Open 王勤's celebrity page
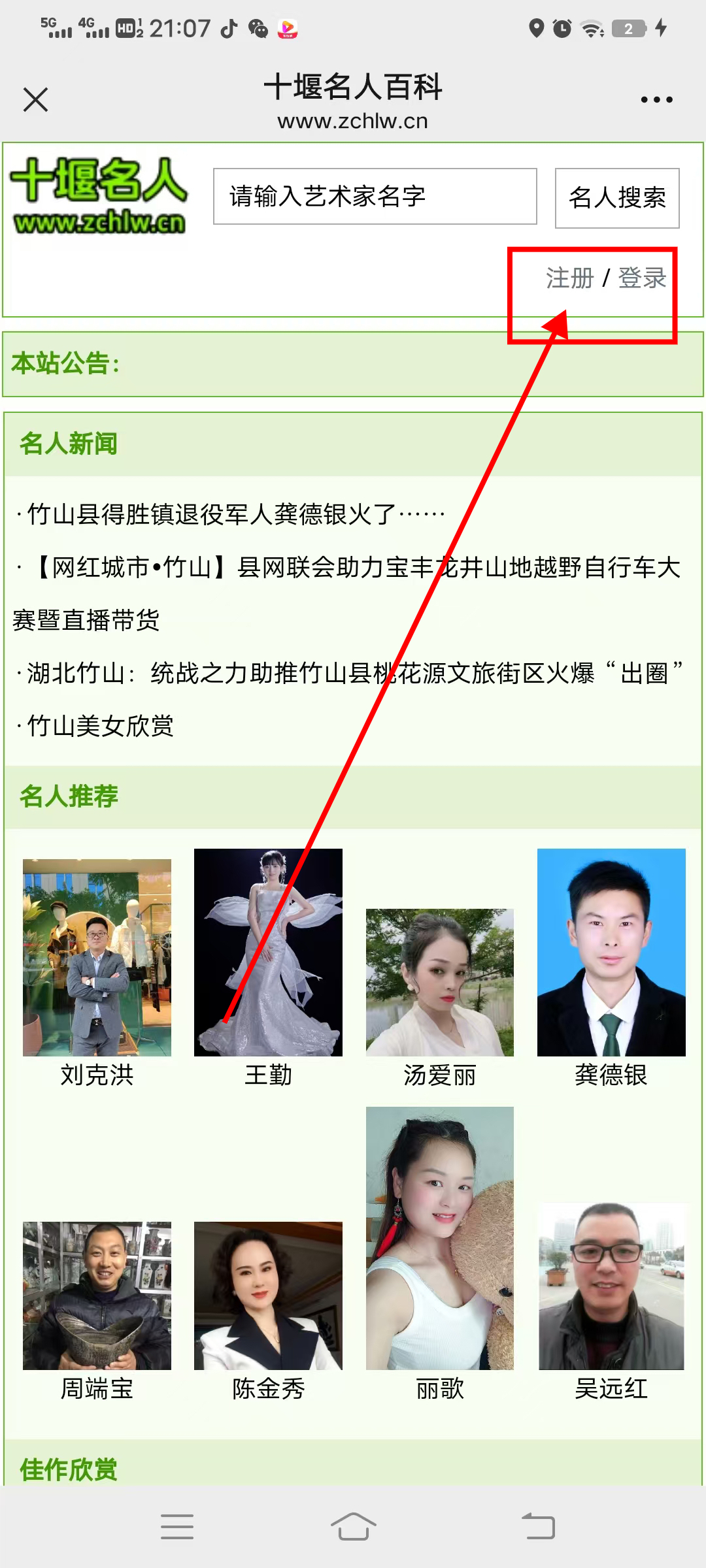 pos(268,953)
